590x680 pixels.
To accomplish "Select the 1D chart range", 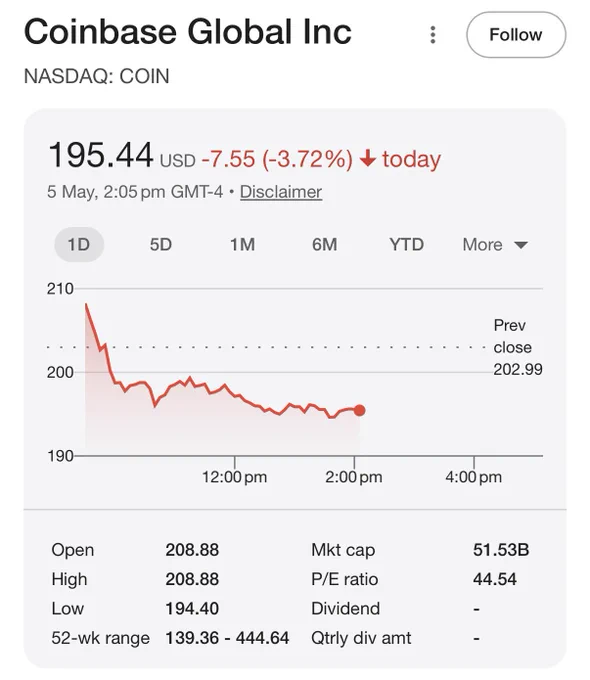I will tap(79, 245).
